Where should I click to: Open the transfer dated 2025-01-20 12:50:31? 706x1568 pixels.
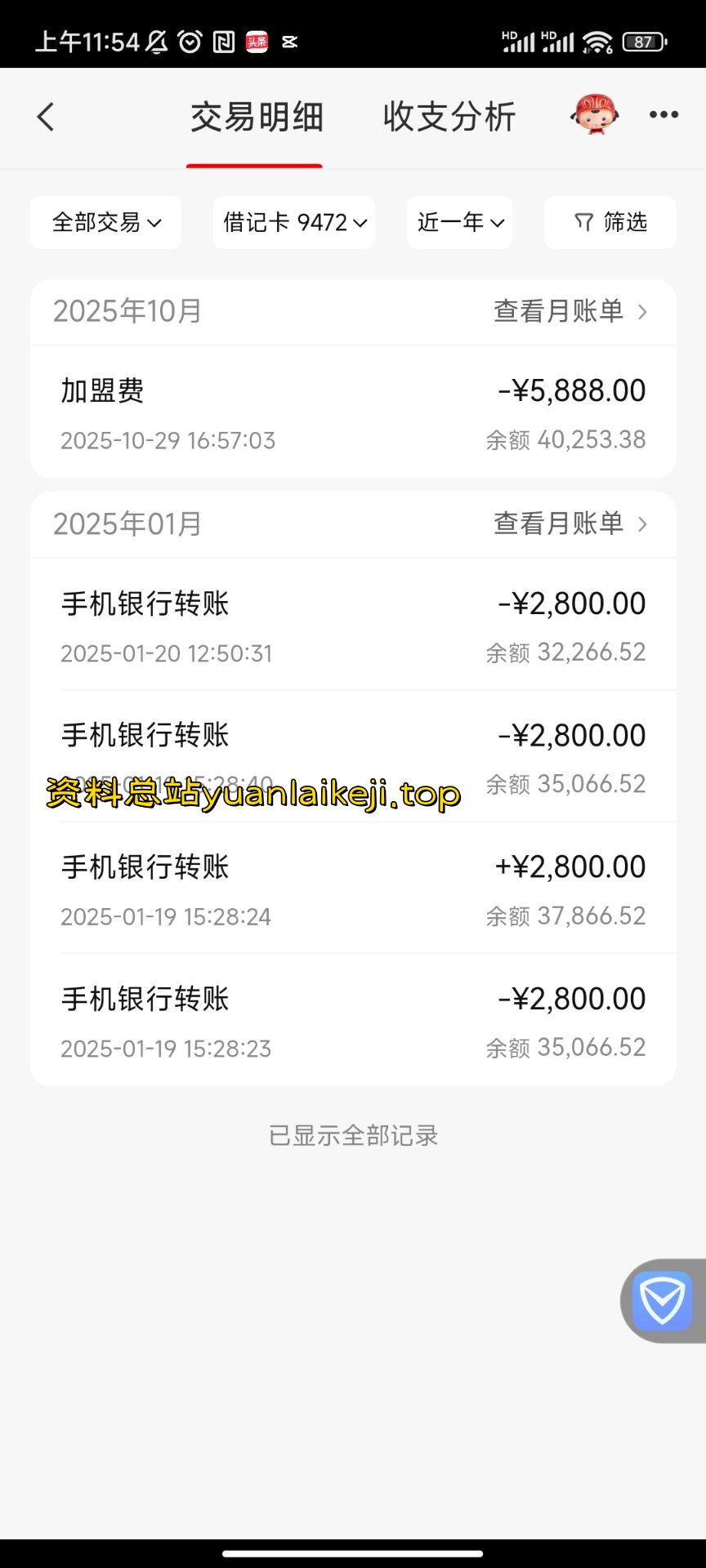pos(353,626)
